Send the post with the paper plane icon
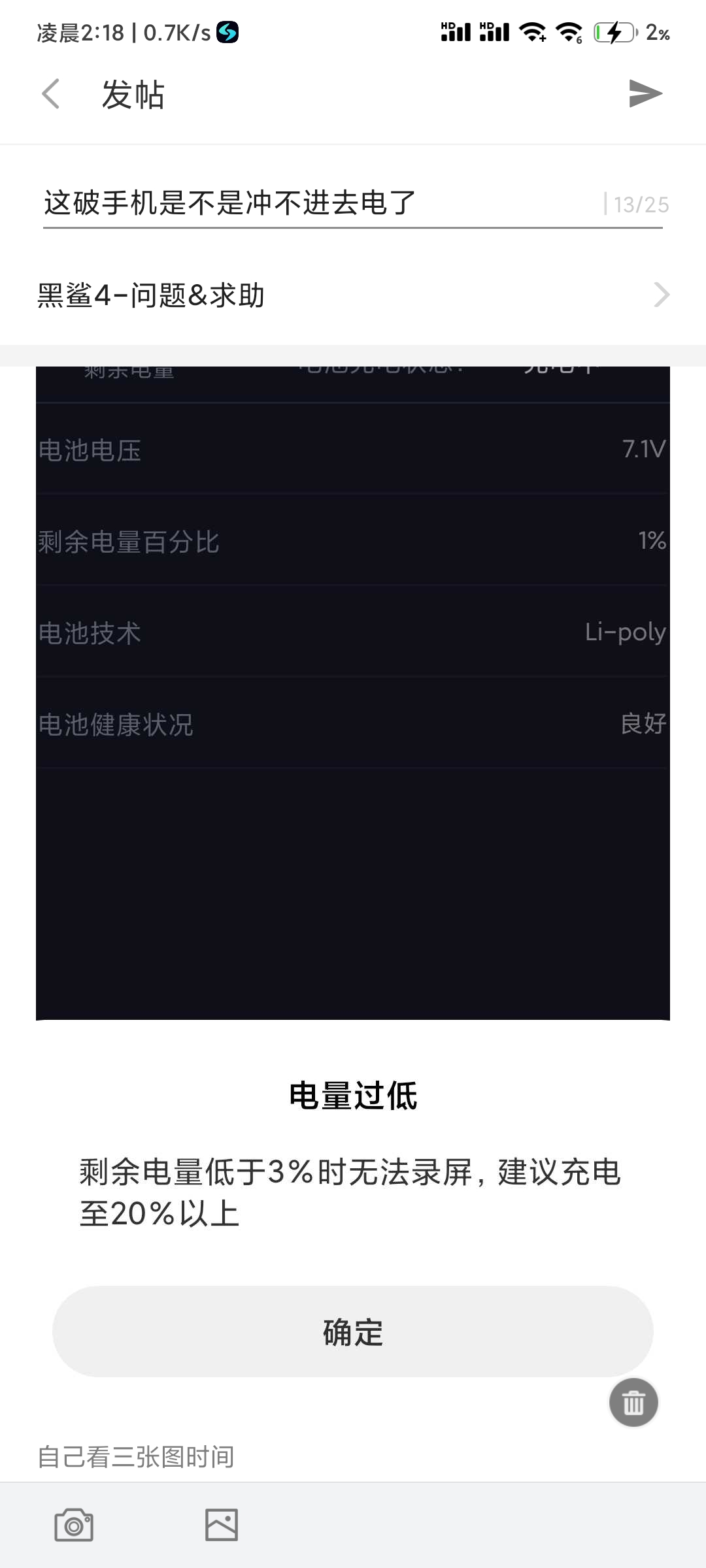706x1568 pixels. point(645,93)
